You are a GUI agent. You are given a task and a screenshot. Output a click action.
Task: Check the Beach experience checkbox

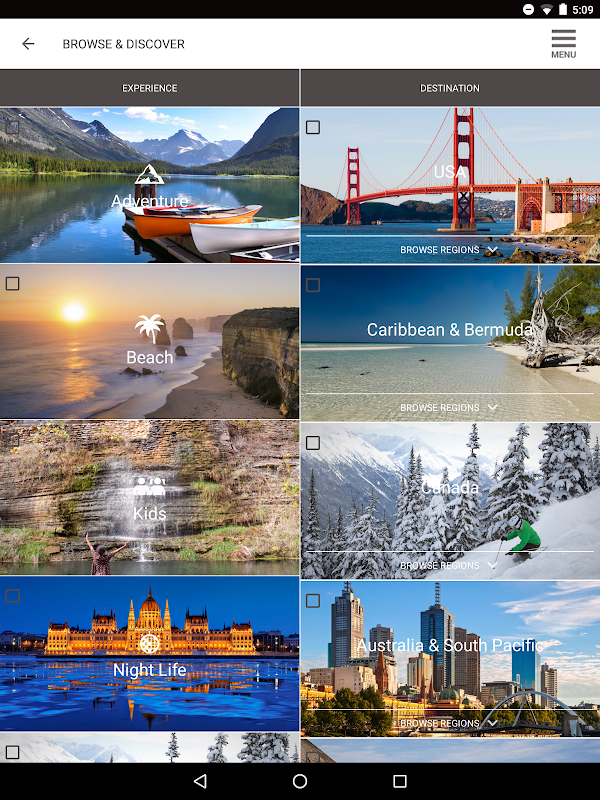tap(13, 284)
